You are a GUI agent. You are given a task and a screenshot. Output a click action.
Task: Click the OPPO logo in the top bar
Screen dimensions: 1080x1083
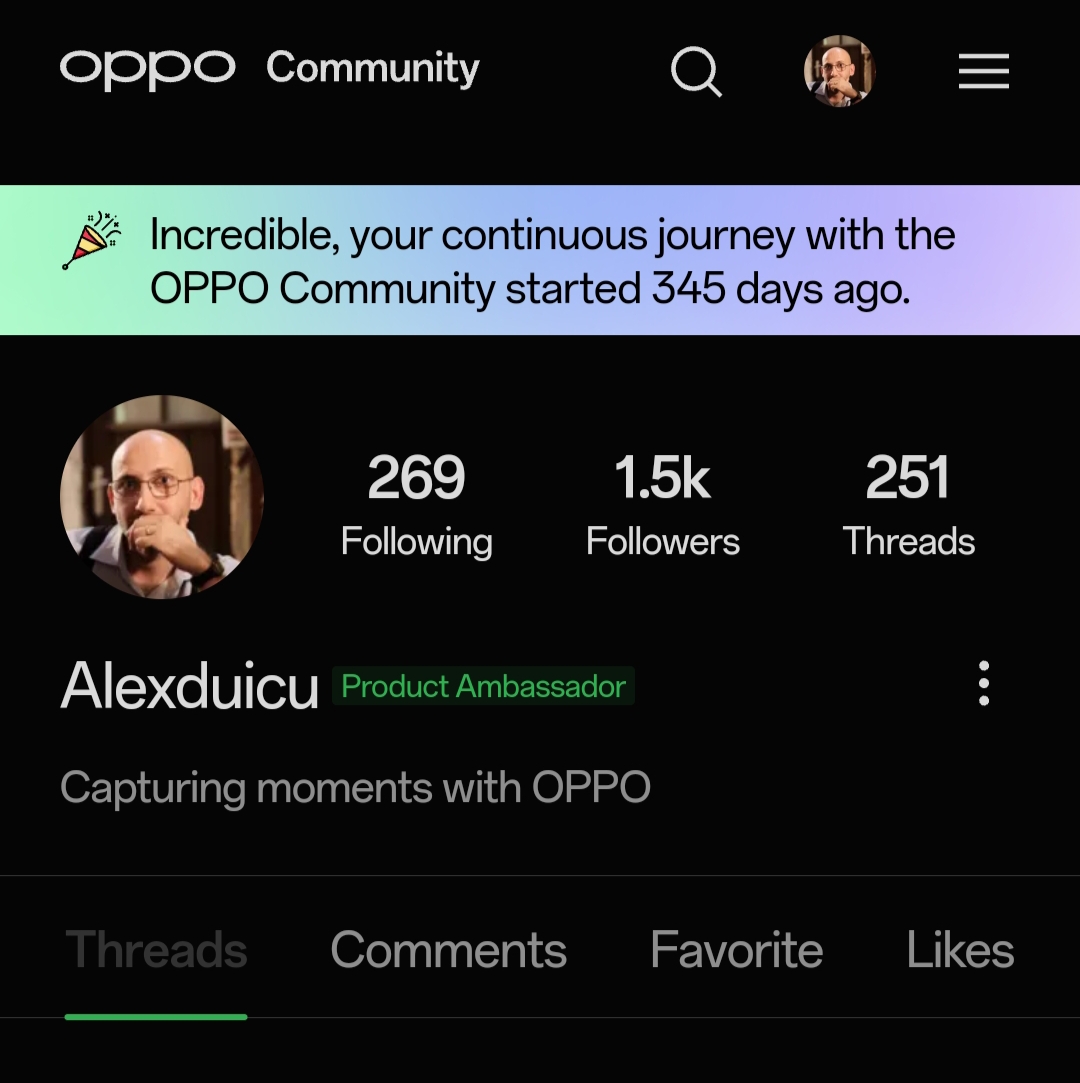[146, 70]
